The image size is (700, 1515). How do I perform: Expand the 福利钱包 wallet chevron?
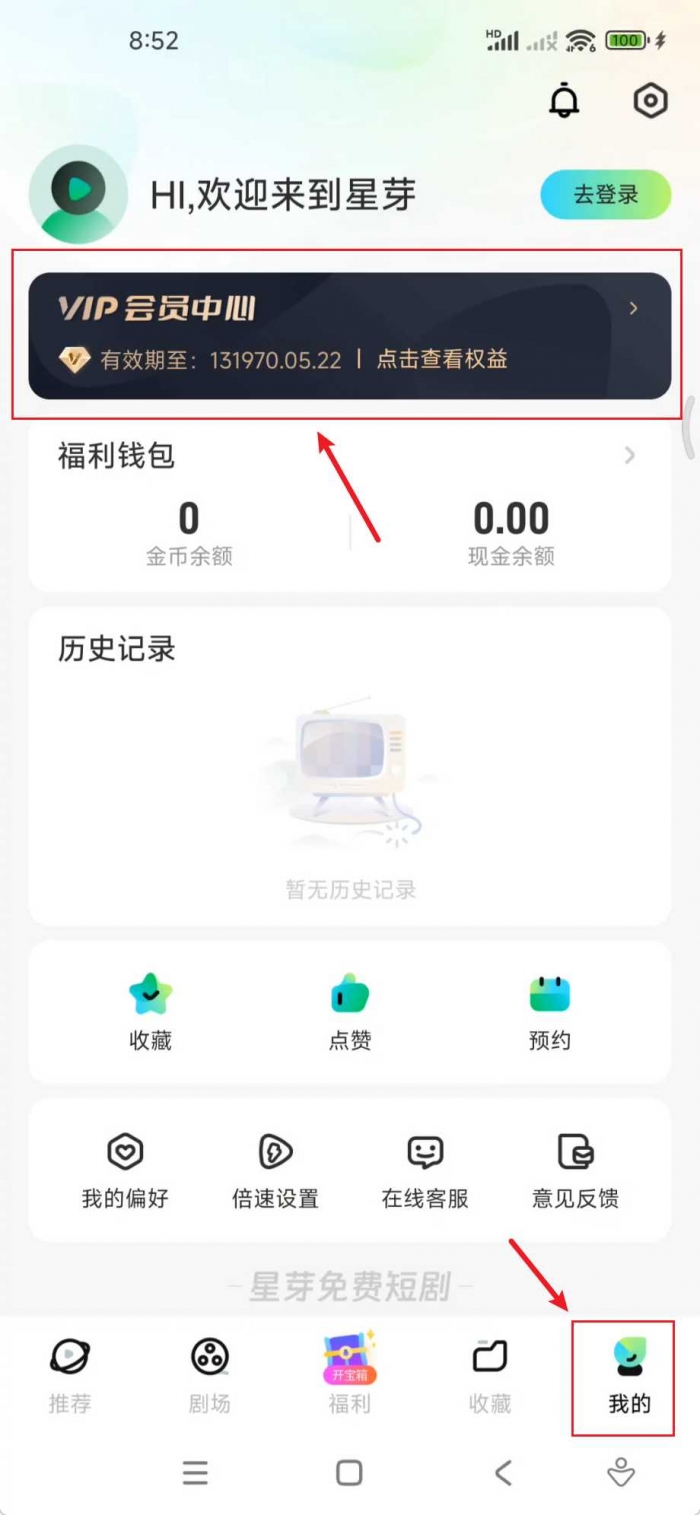629,456
